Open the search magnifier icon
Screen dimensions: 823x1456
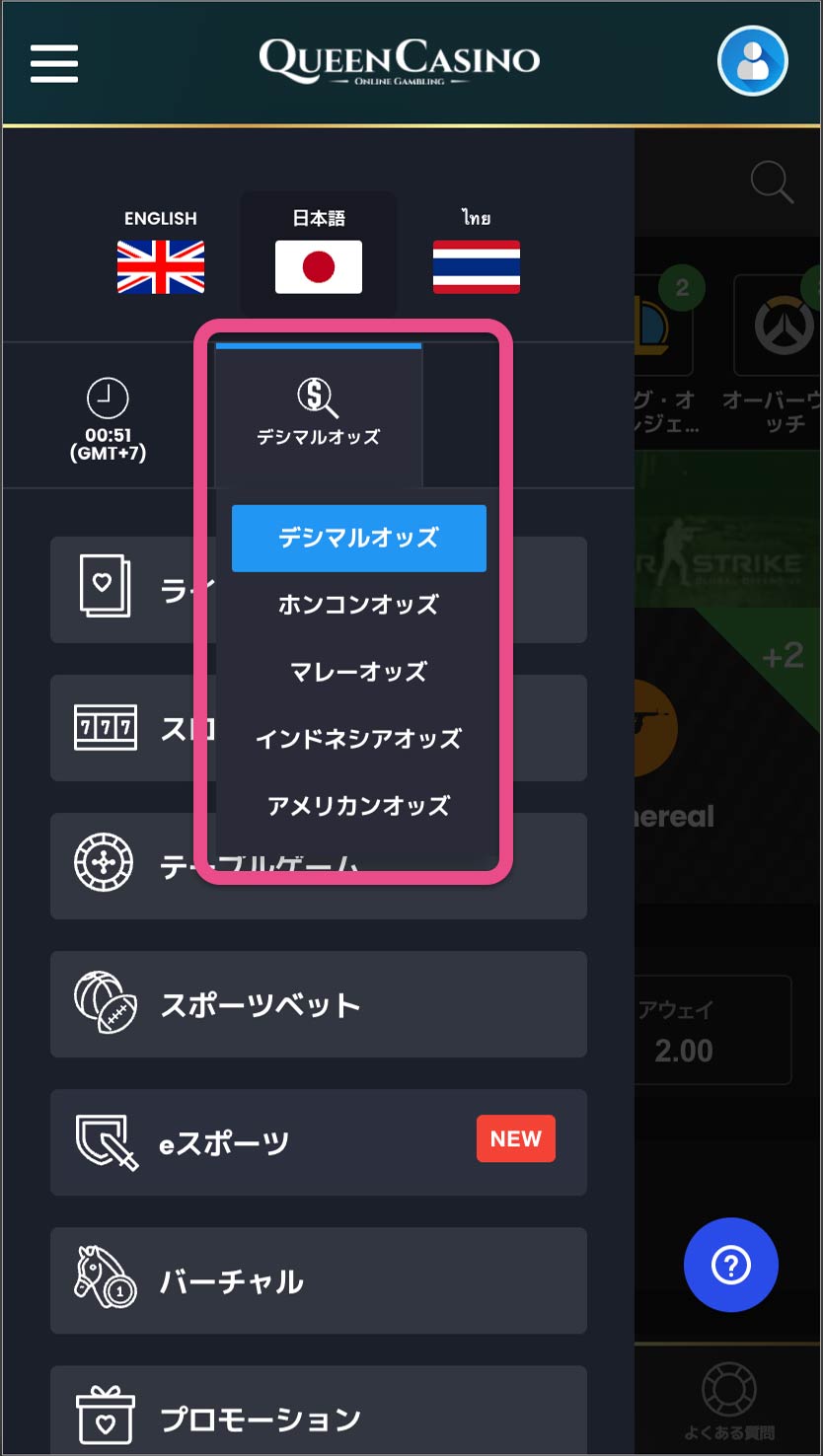[771, 182]
